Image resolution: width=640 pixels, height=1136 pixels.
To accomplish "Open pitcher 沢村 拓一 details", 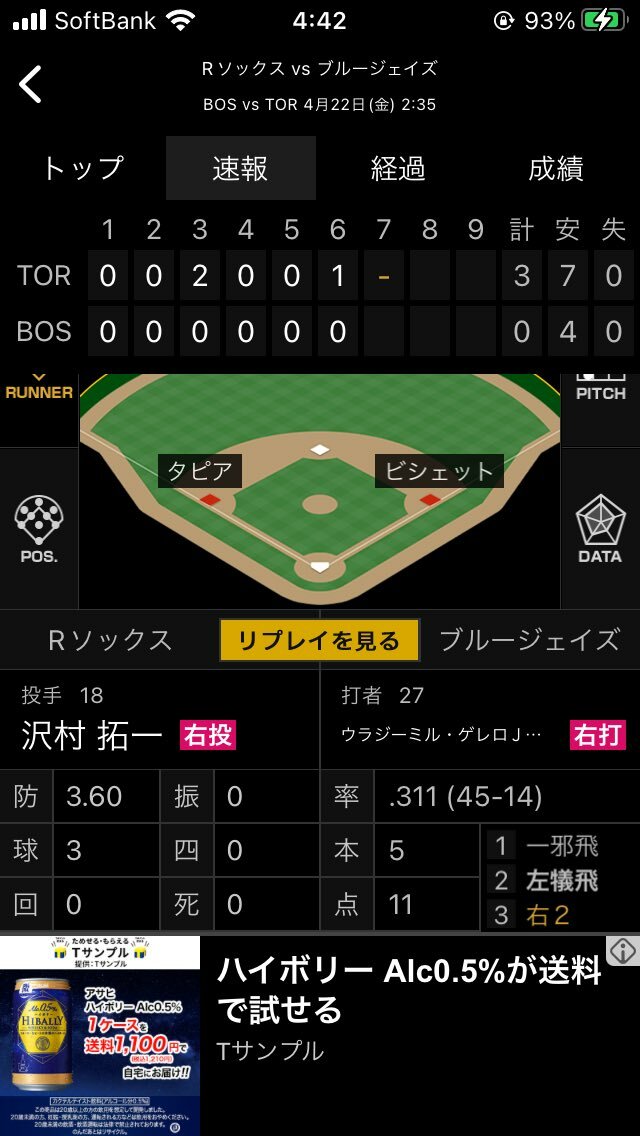I will pos(92,735).
